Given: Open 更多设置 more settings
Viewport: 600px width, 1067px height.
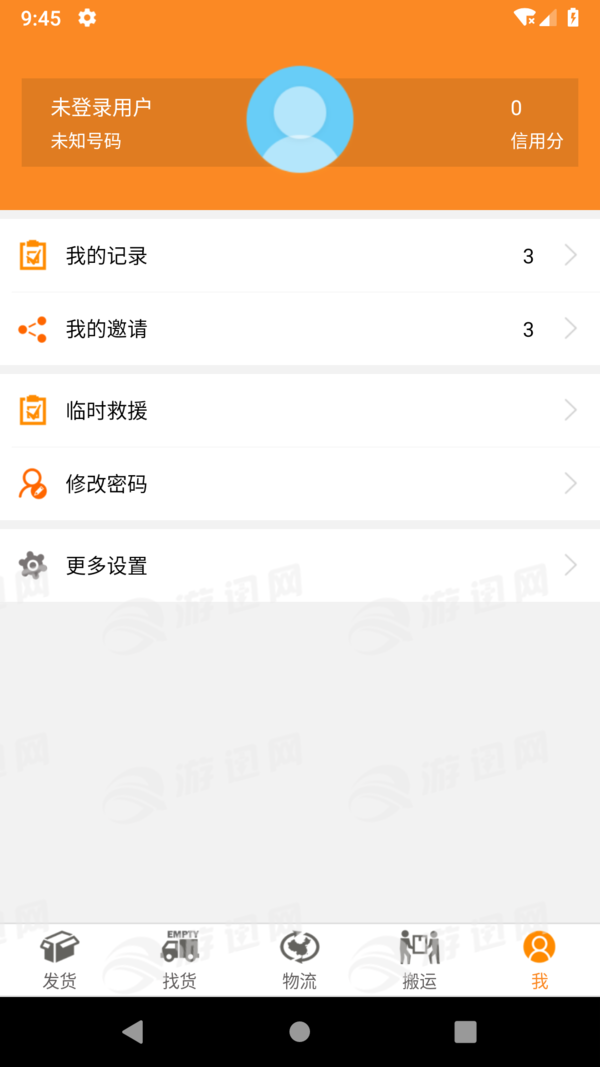Looking at the screenshot, I should click(x=300, y=566).
